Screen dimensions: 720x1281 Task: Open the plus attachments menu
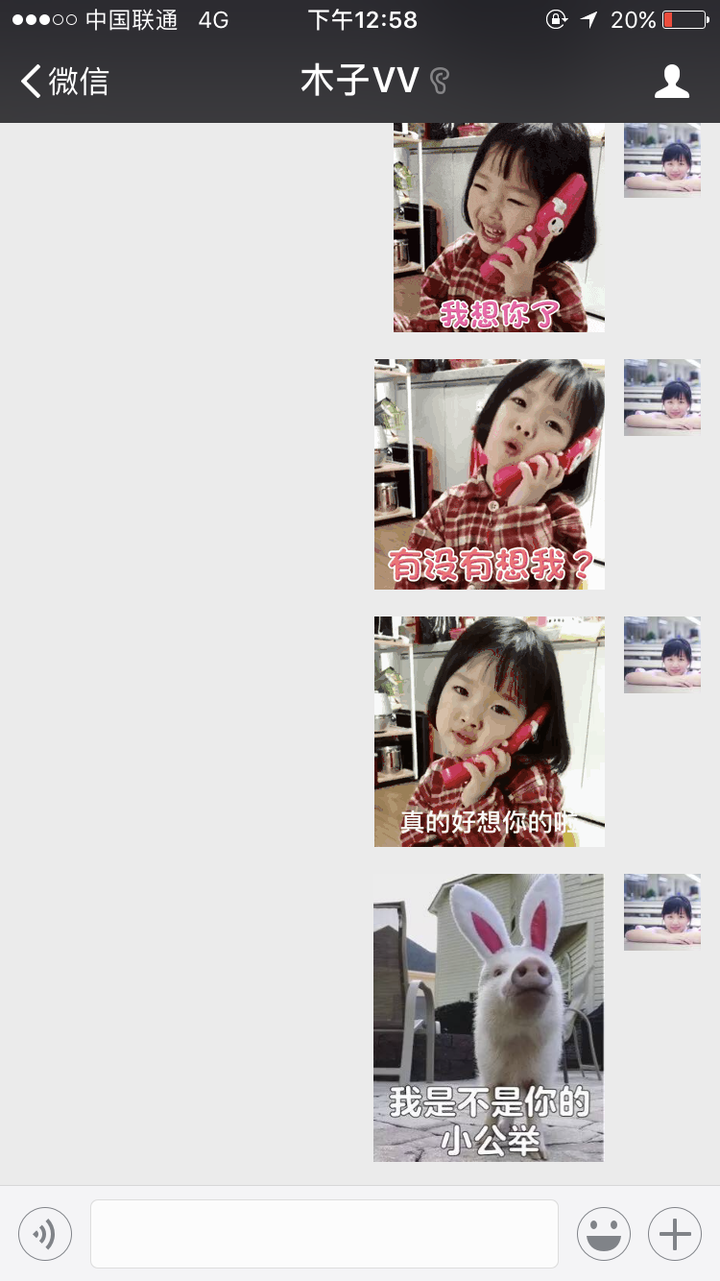tap(675, 1234)
